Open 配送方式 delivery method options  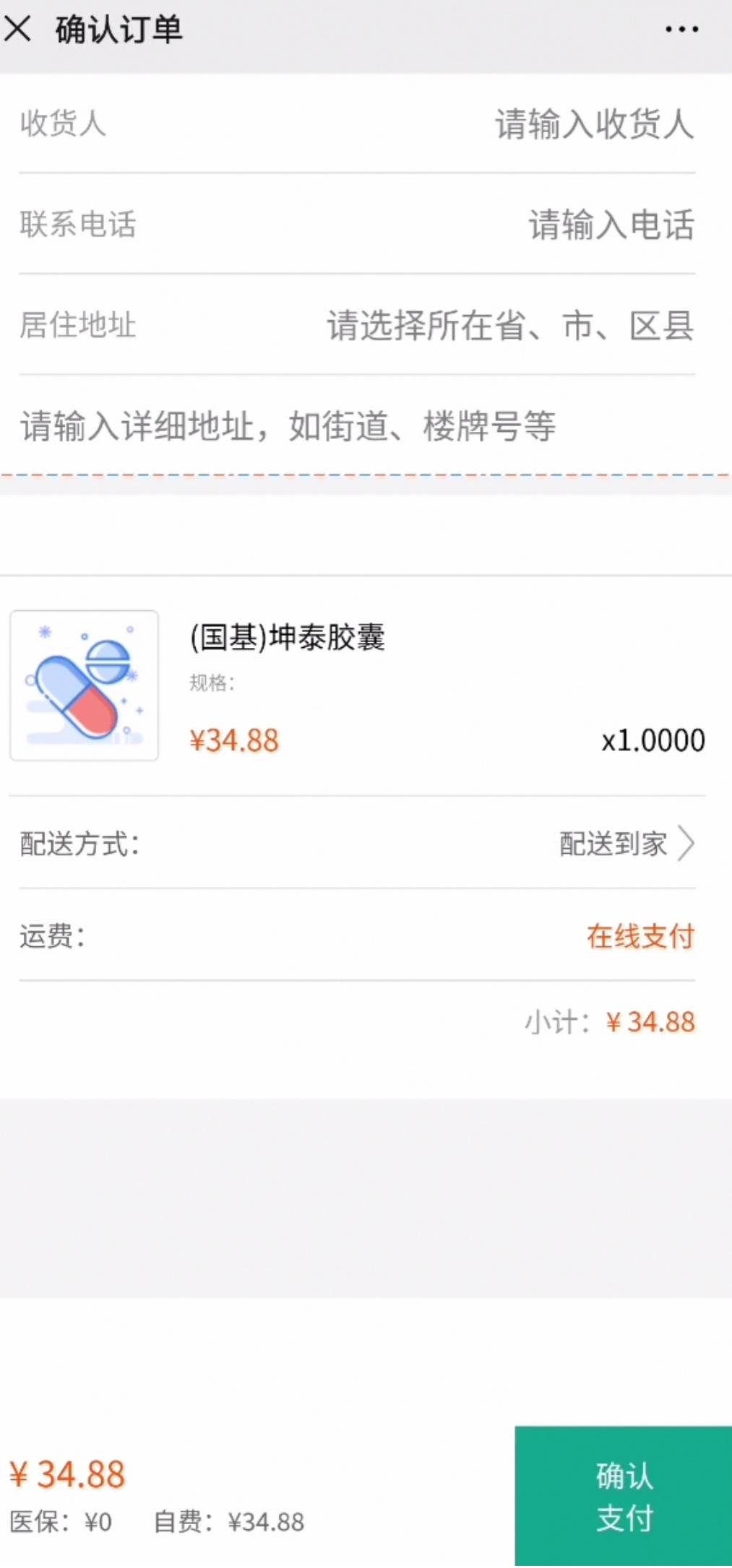626,844
